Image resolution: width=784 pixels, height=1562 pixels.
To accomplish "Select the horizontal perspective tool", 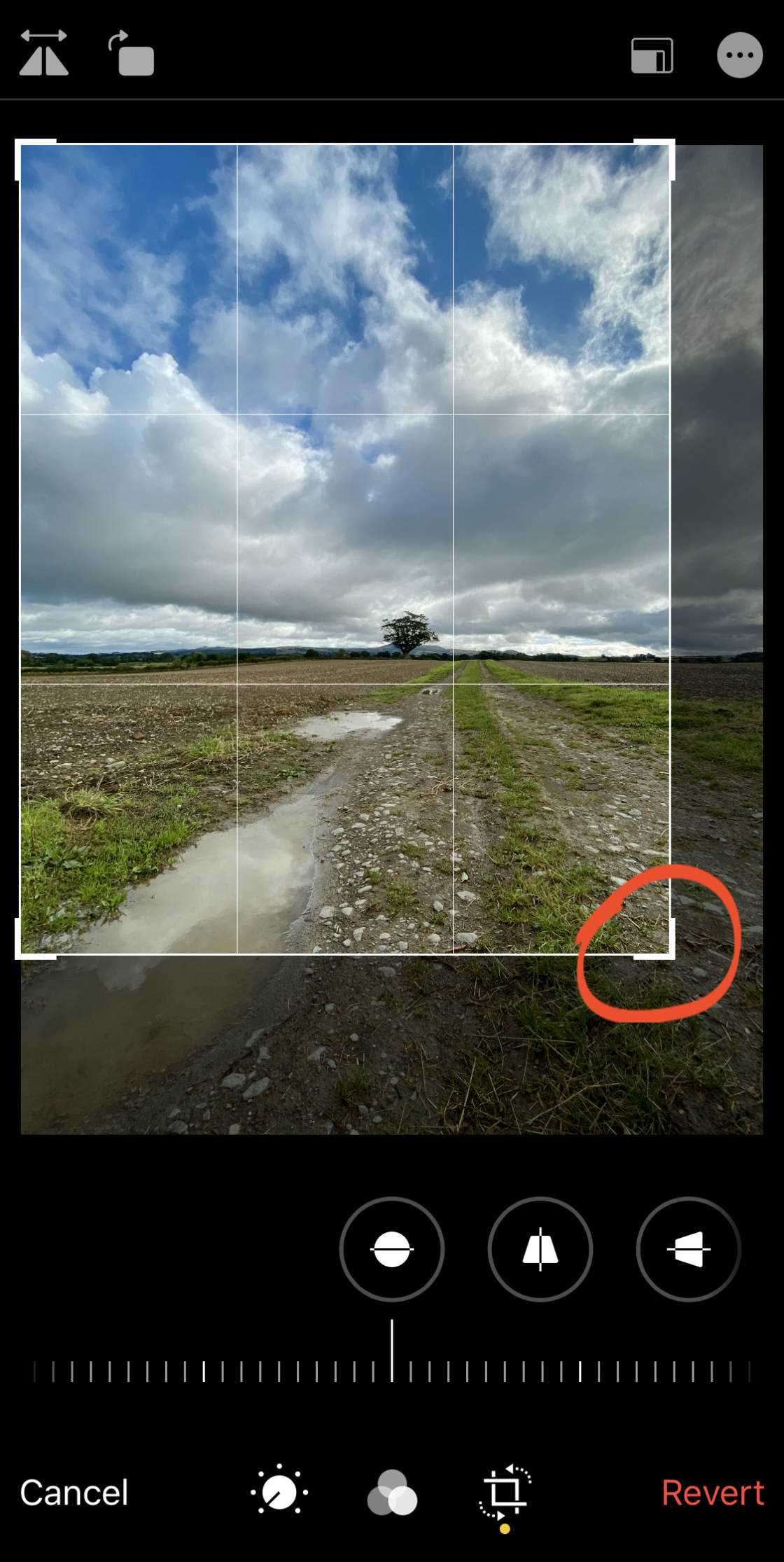I will pyautogui.click(x=688, y=1249).
